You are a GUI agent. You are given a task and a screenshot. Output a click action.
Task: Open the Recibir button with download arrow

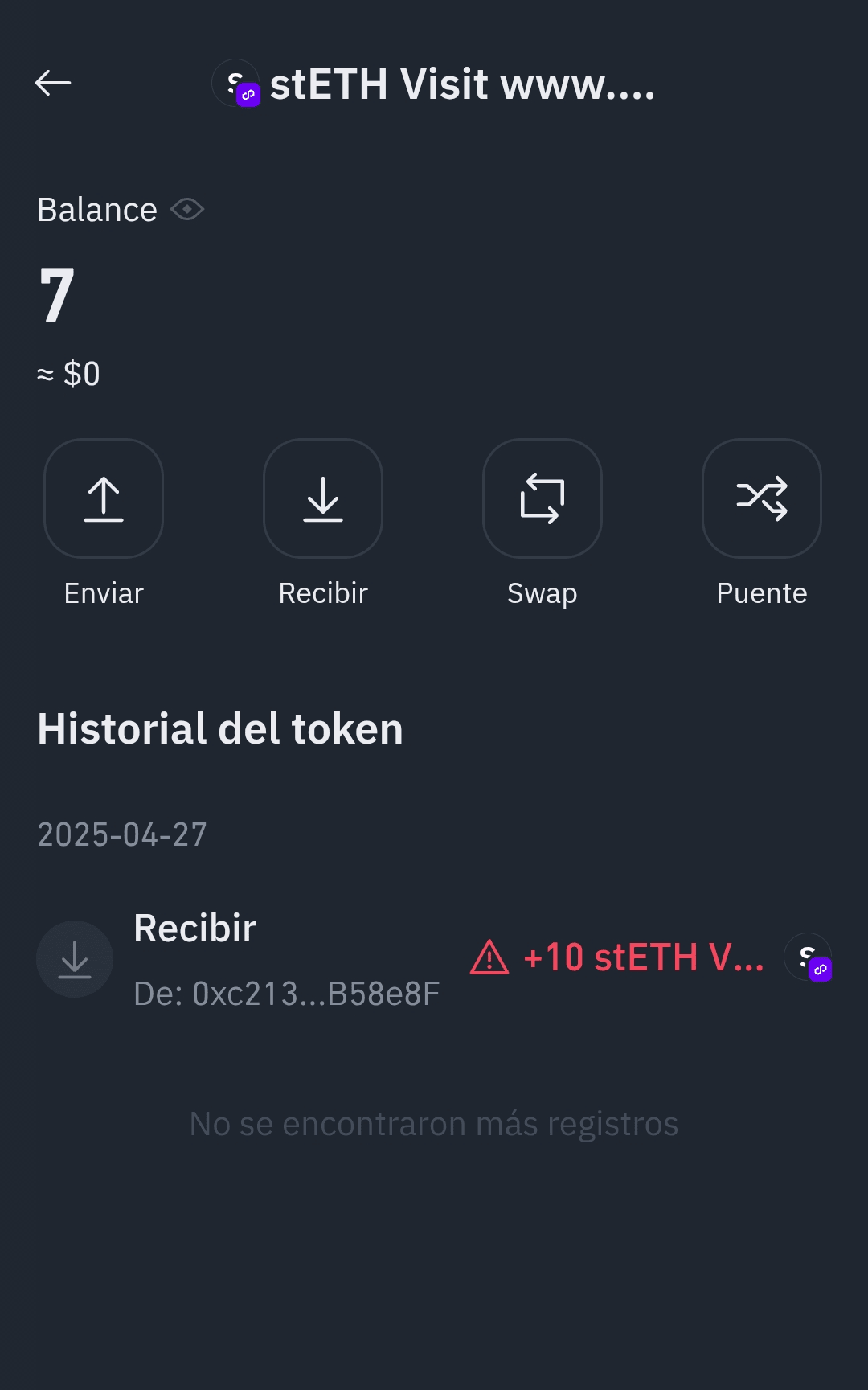coord(323,498)
